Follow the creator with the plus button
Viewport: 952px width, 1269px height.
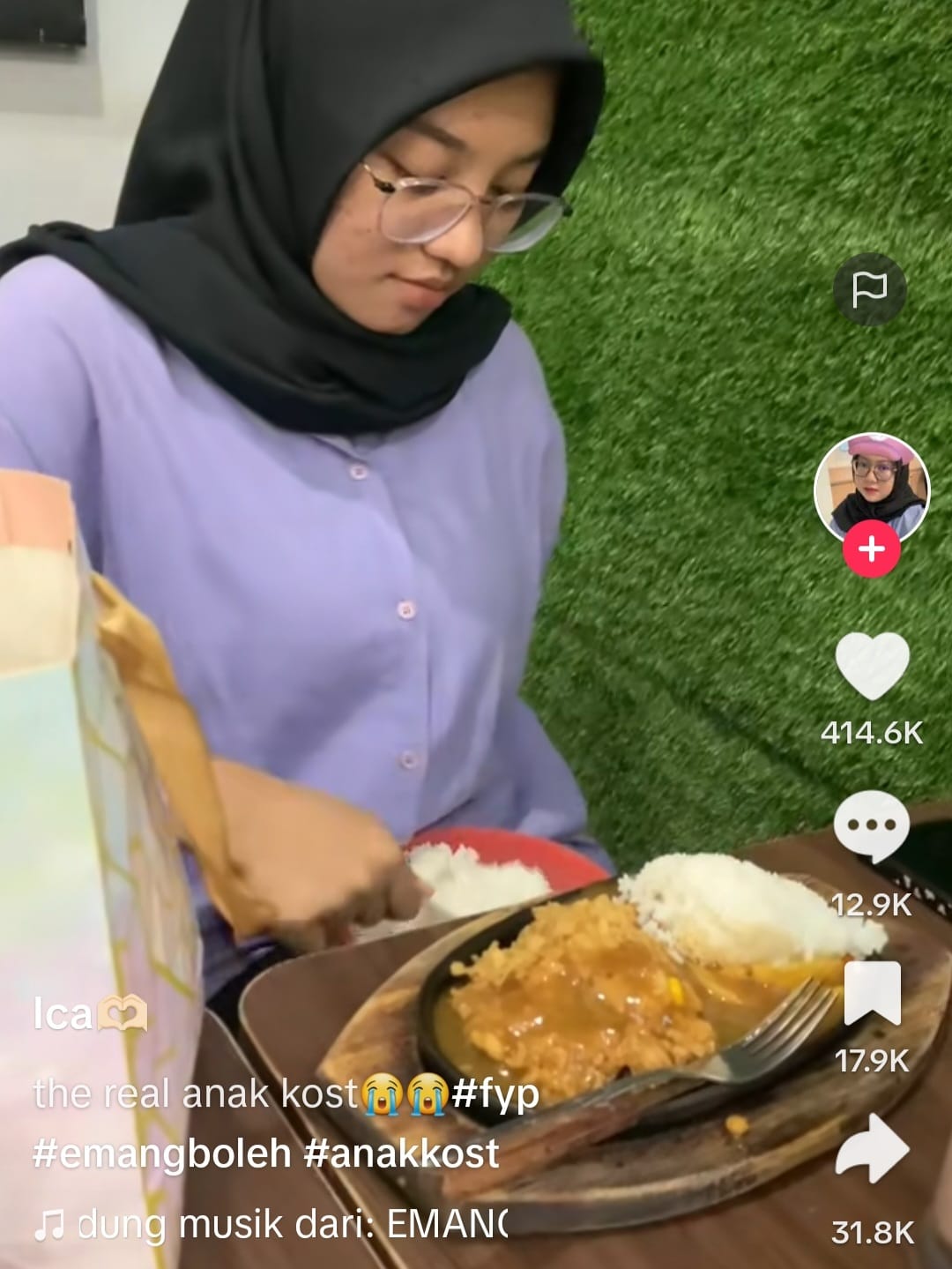coord(871,549)
